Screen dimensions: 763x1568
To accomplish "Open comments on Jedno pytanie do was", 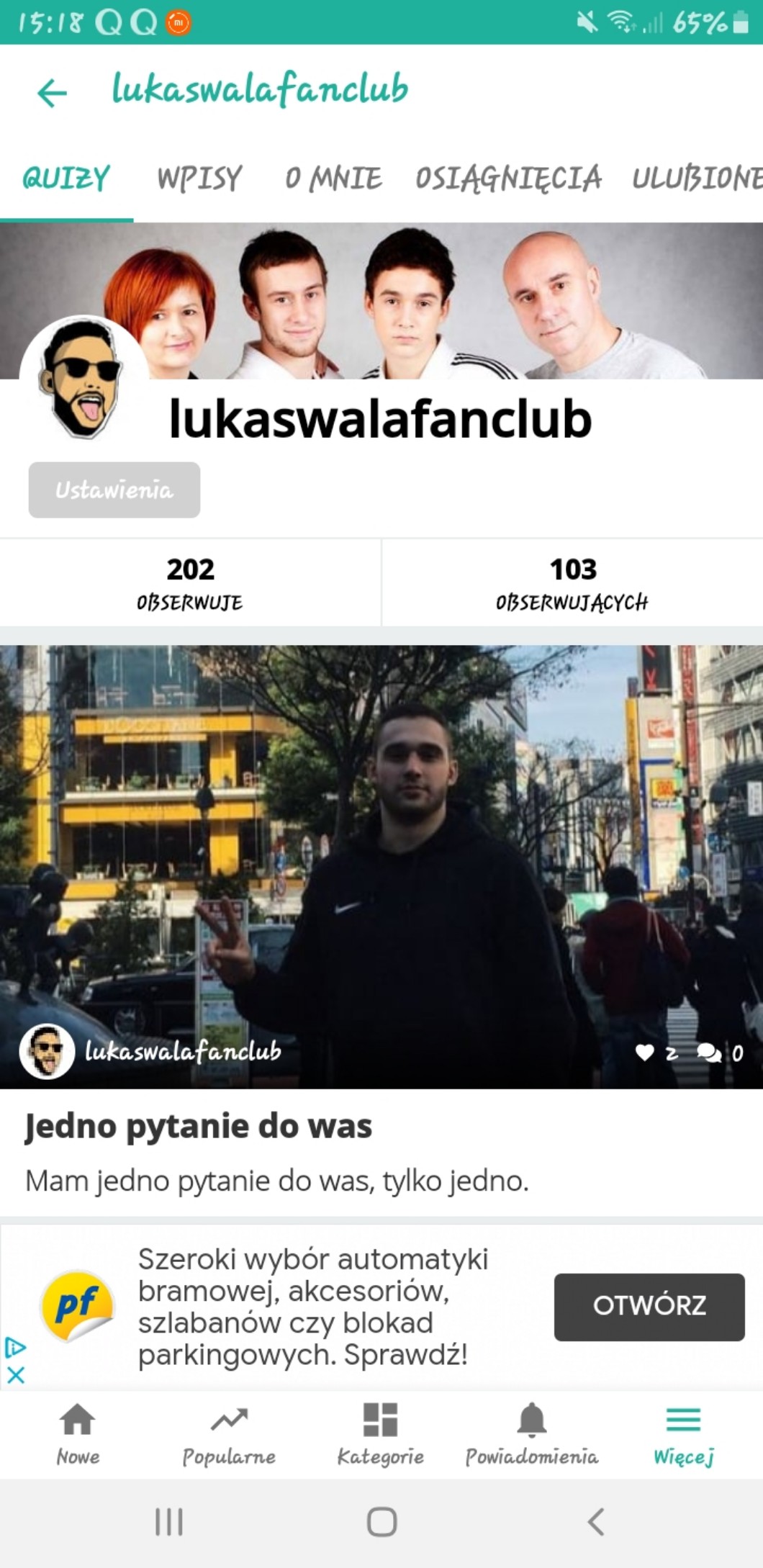I will pos(709,1053).
